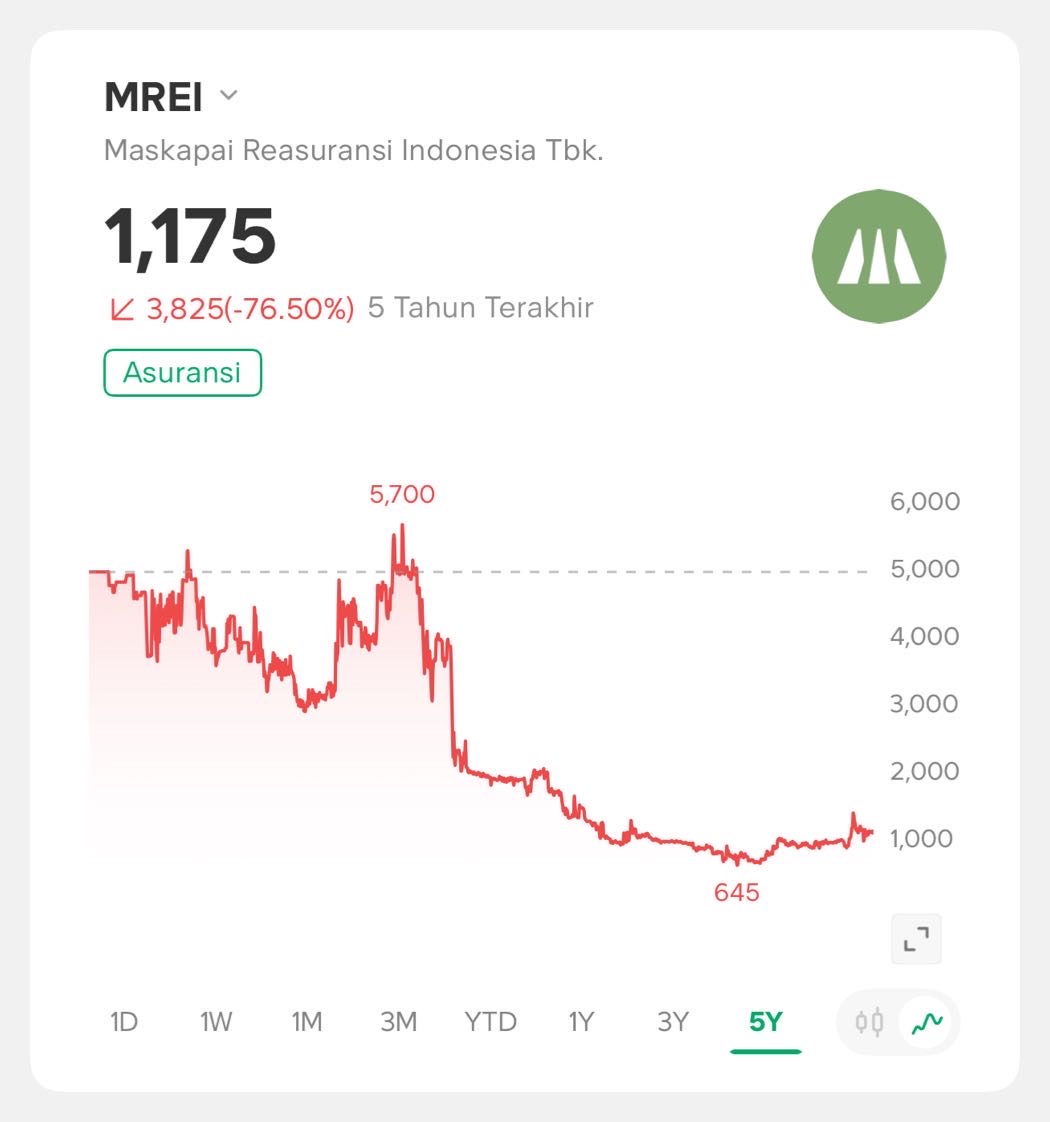This screenshot has height=1122, width=1050.
Task: View the 1Y price chart
Action: (581, 1022)
